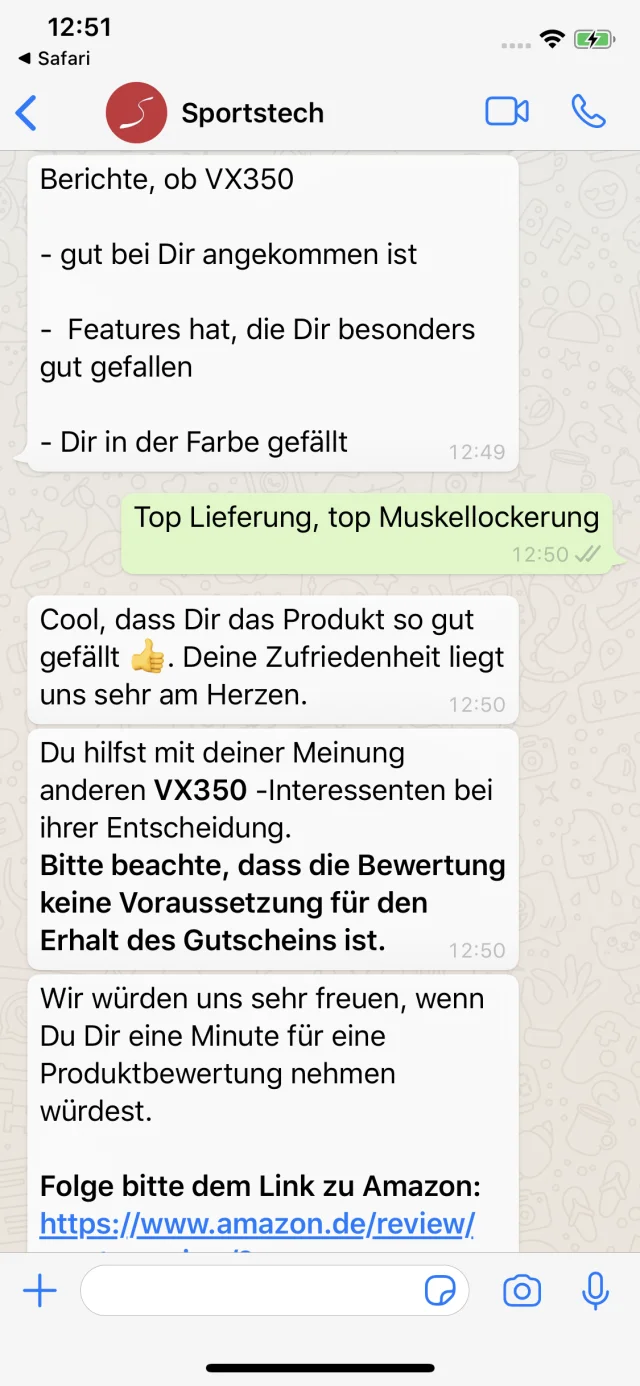Go back to the chat list
640x1386 pixels.
click(x=27, y=113)
